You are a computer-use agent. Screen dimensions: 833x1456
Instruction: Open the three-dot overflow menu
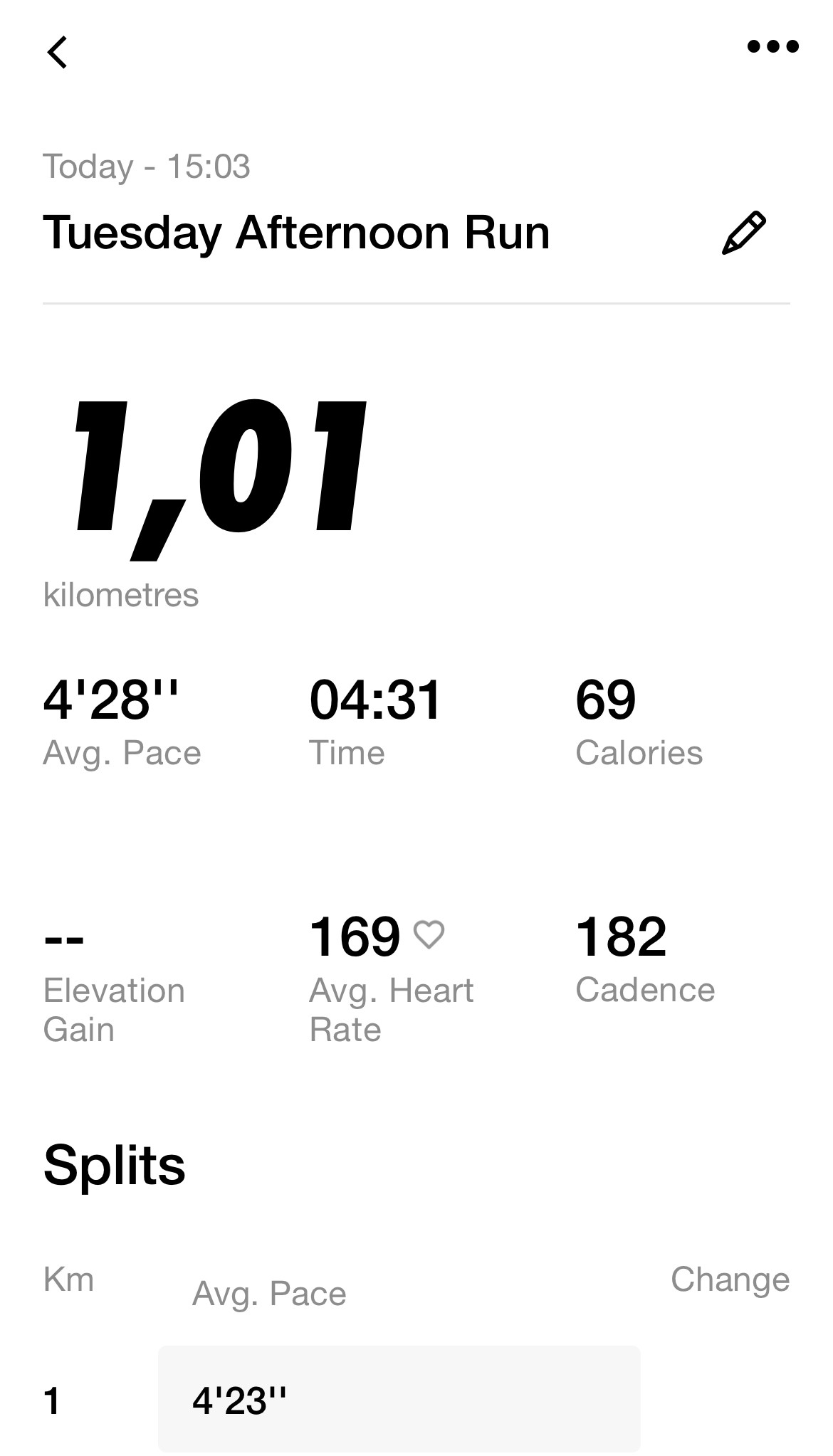coord(772,47)
